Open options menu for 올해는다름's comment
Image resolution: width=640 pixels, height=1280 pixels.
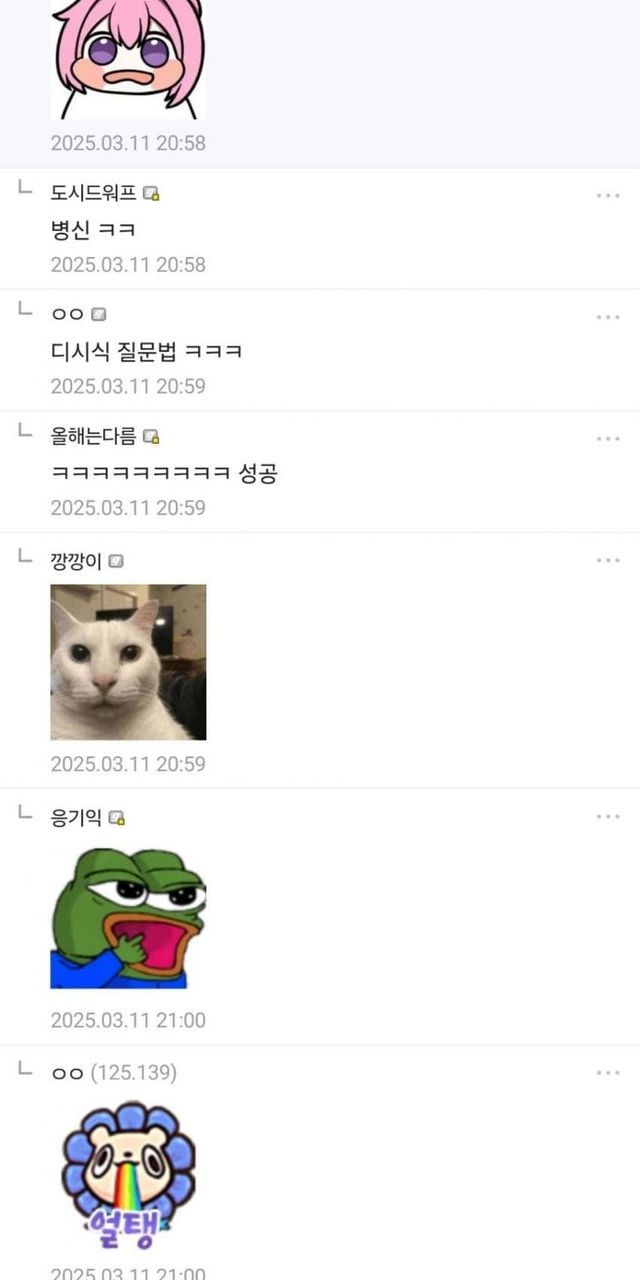click(608, 439)
